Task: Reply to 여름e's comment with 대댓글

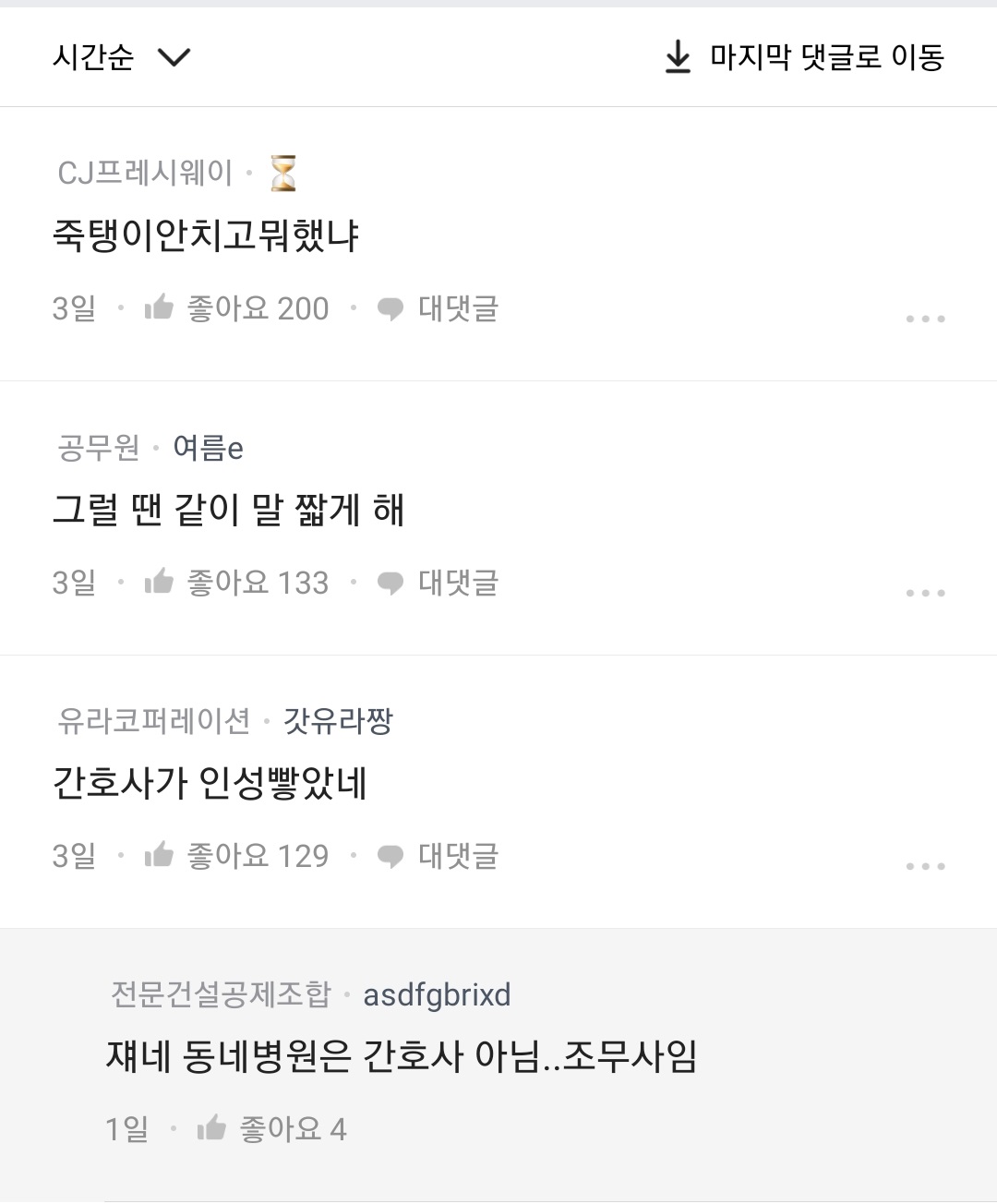Action: point(438,583)
